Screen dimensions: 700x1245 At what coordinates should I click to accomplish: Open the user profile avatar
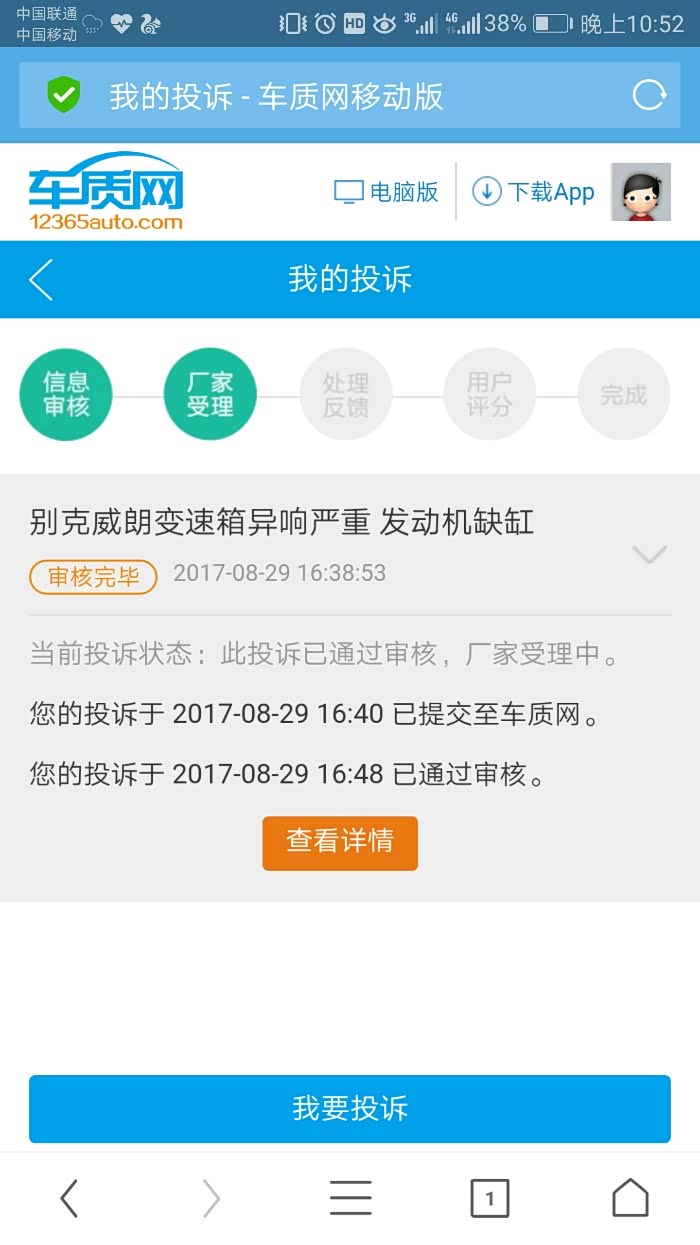641,192
